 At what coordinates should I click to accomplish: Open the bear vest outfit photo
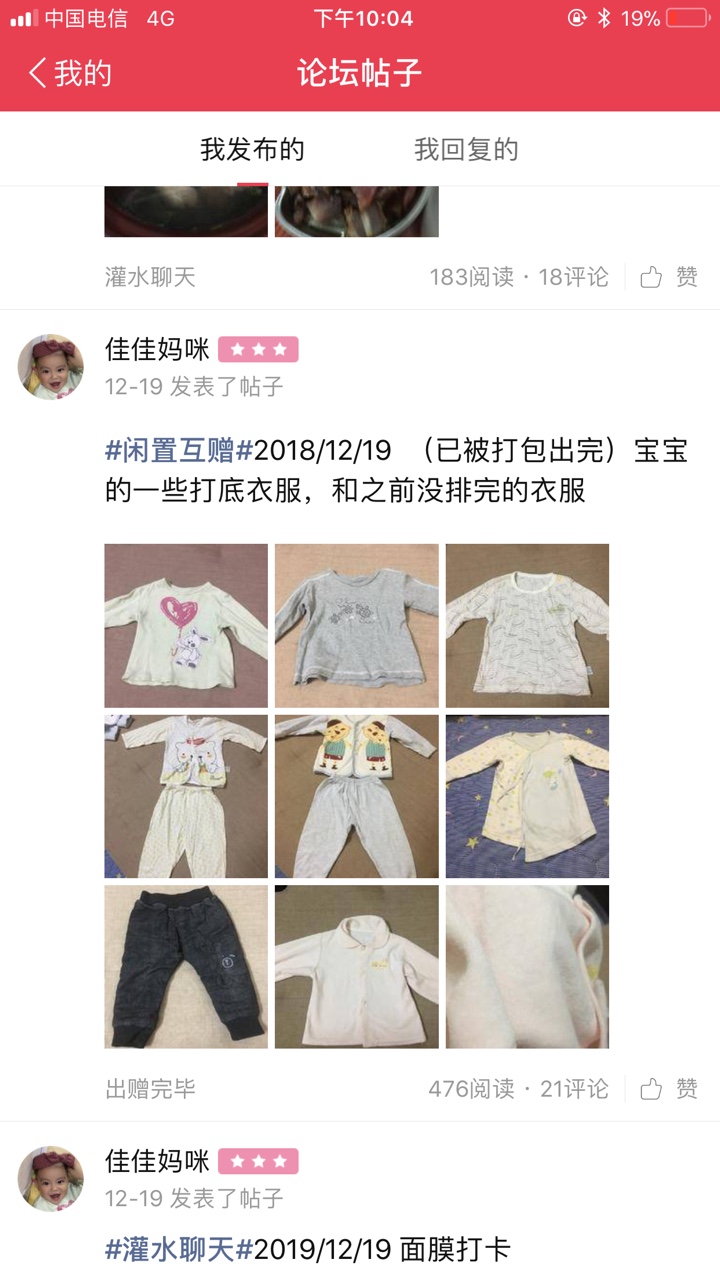click(x=357, y=796)
